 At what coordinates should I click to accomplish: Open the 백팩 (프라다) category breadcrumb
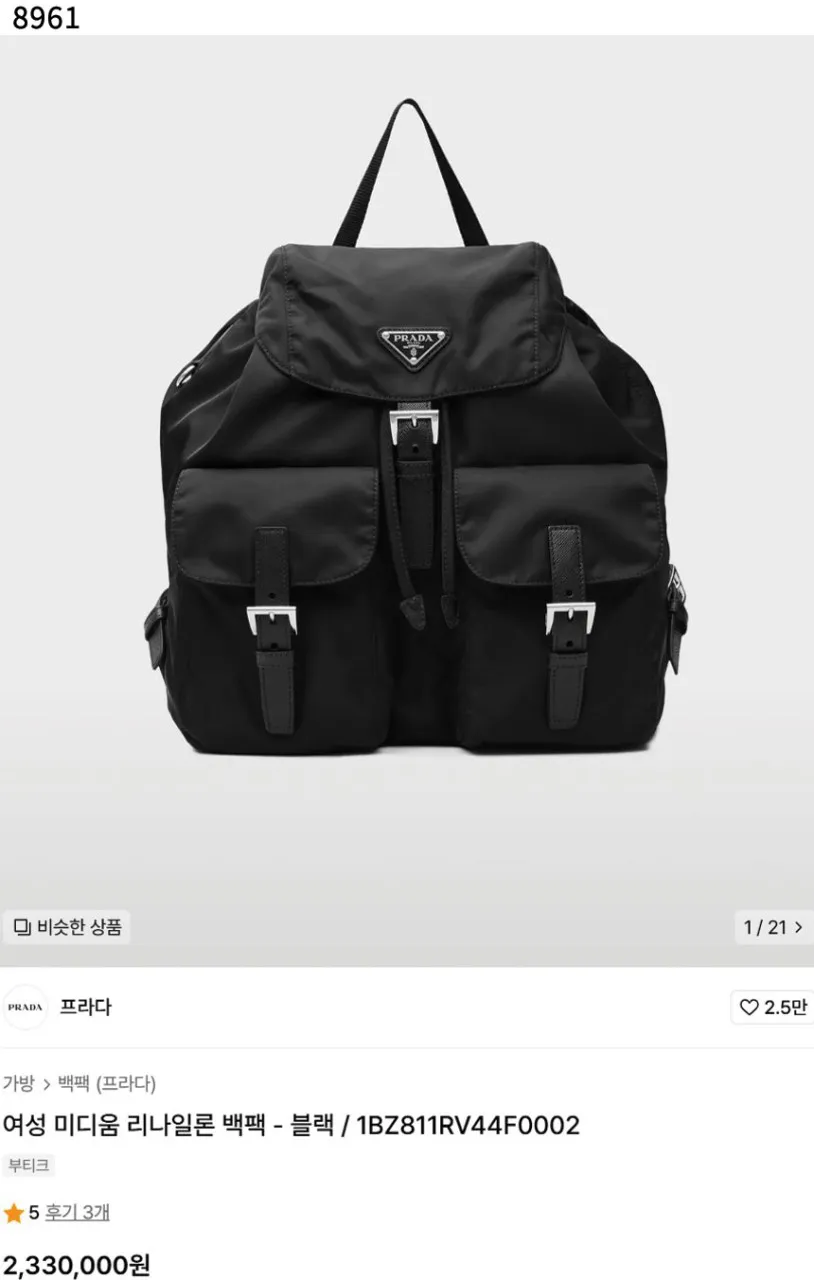pos(107,1083)
